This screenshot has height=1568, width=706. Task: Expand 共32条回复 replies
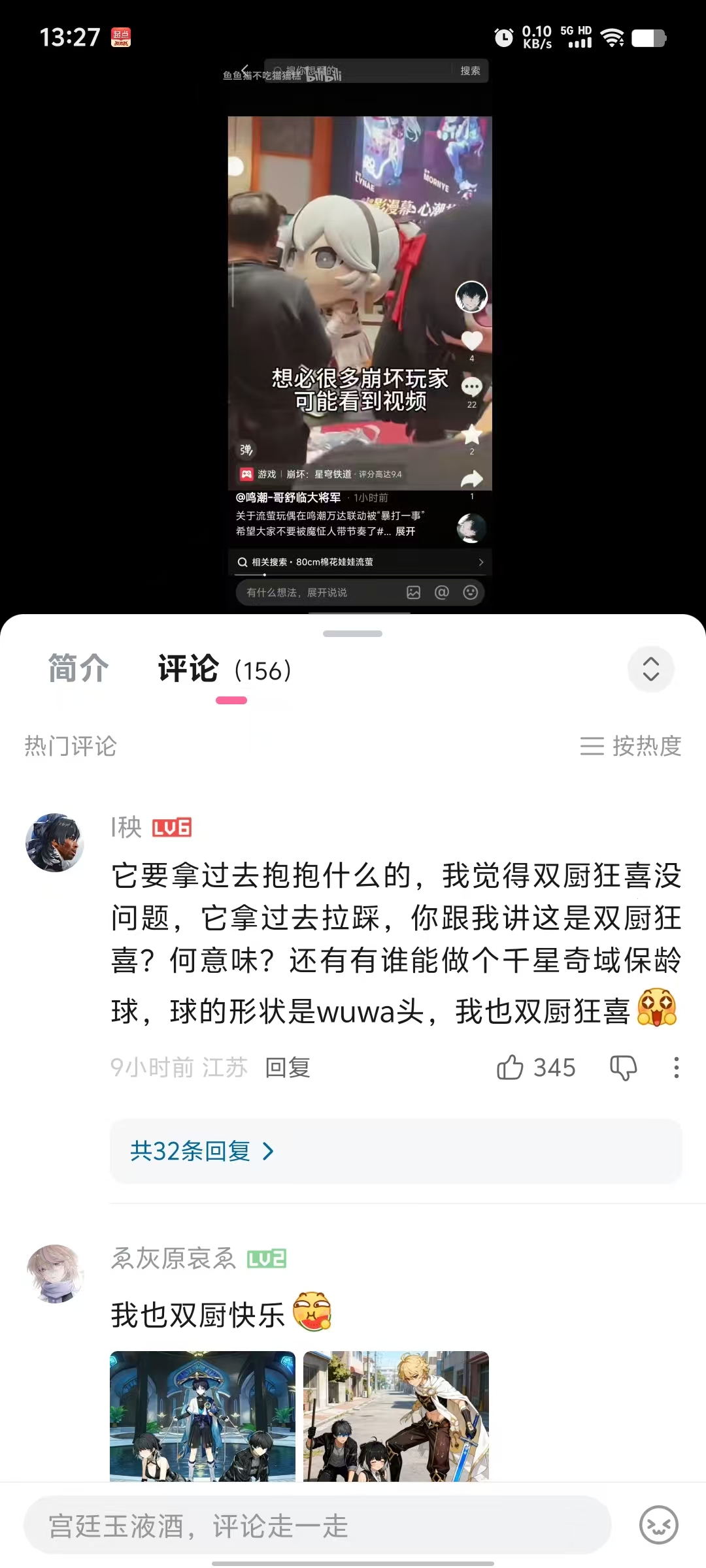click(x=201, y=1151)
